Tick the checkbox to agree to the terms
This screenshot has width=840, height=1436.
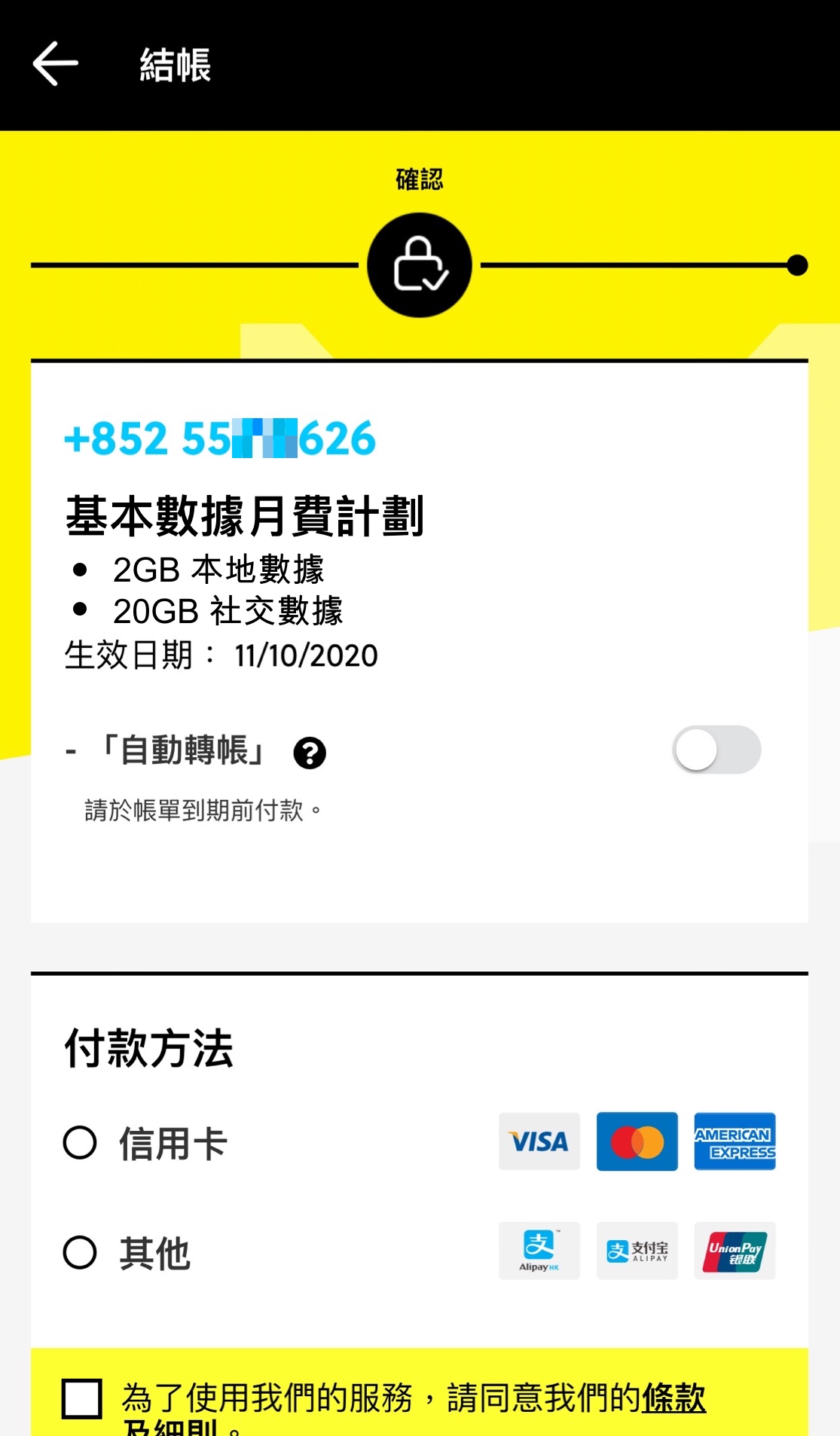(x=82, y=1398)
